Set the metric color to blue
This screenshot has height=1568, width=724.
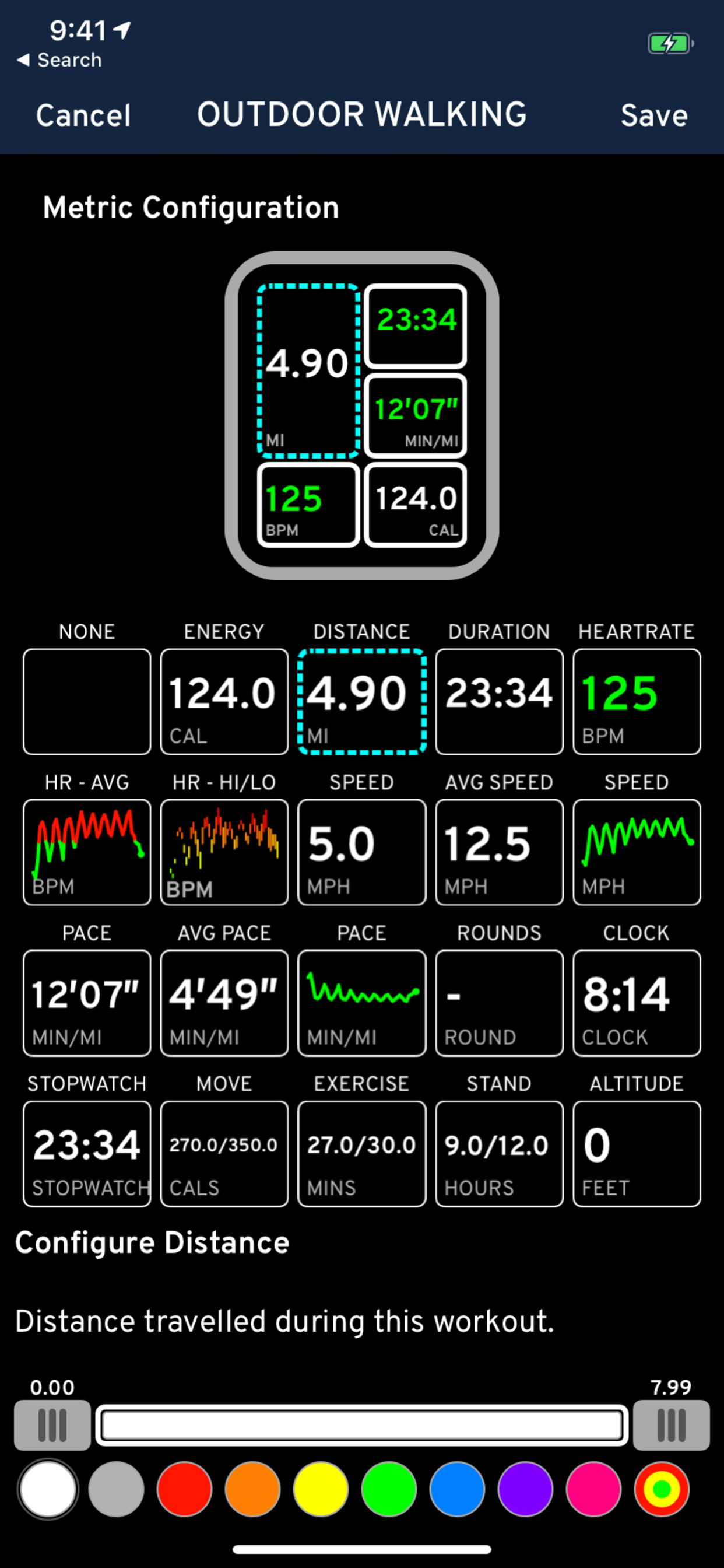pyautogui.click(x=457, y=1489)
